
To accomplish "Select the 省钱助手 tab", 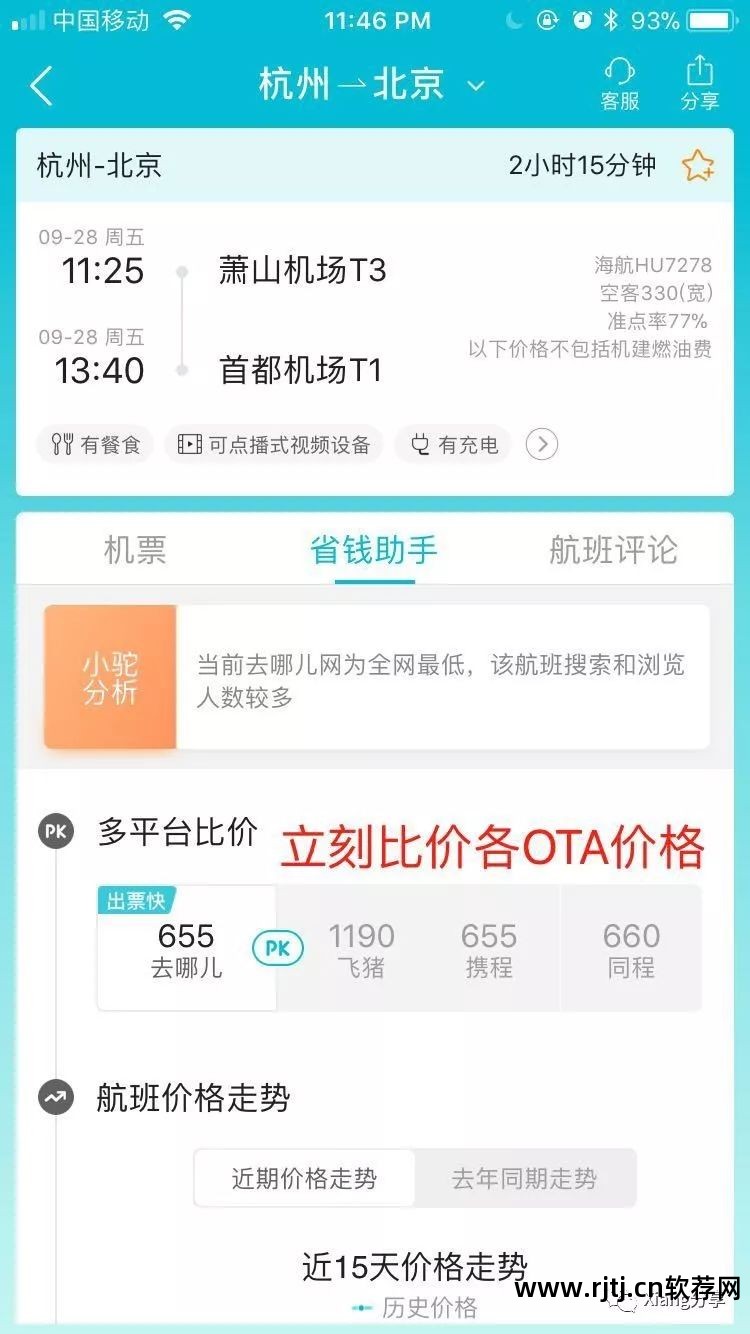I will (x=374, y=549).
